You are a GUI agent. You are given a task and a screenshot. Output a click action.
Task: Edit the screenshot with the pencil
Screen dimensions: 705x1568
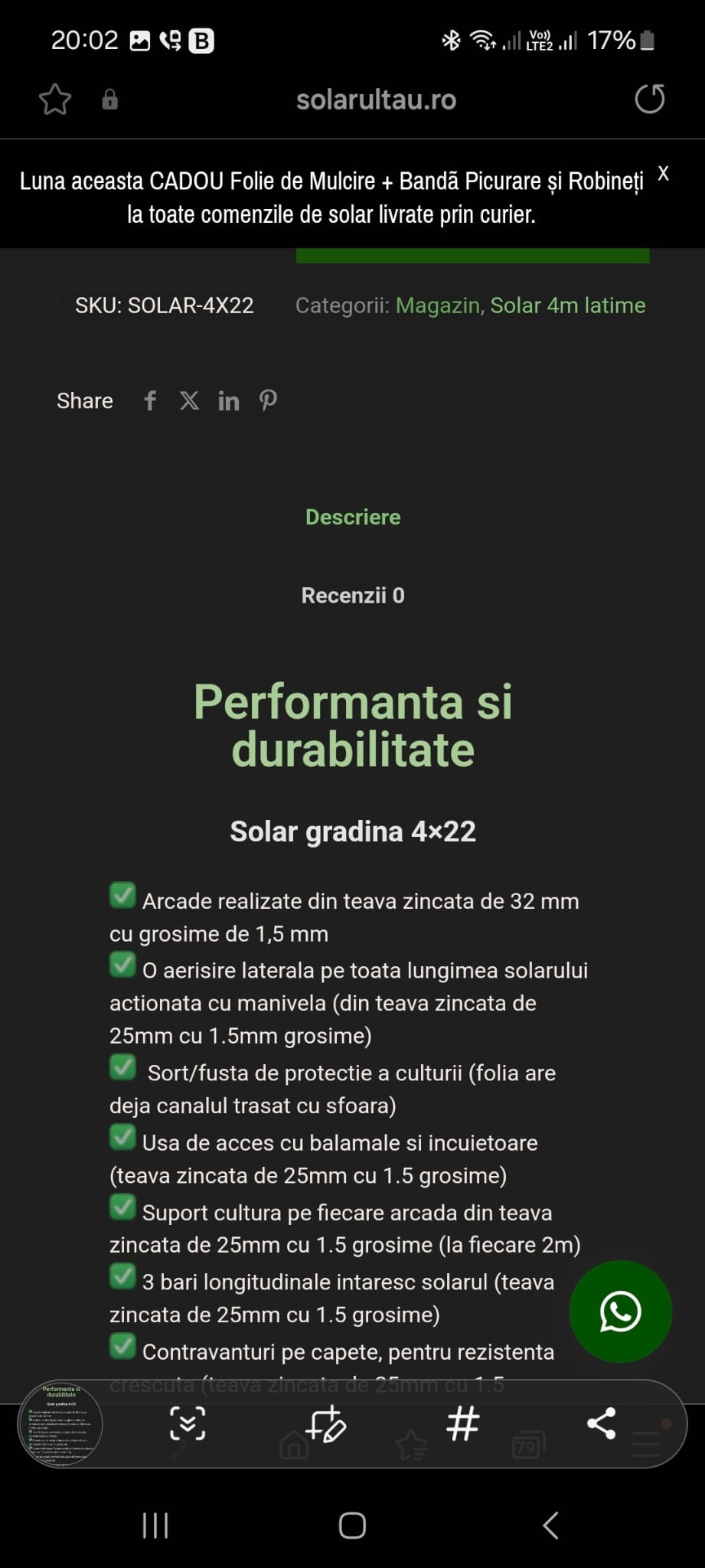click(325, 1424)
